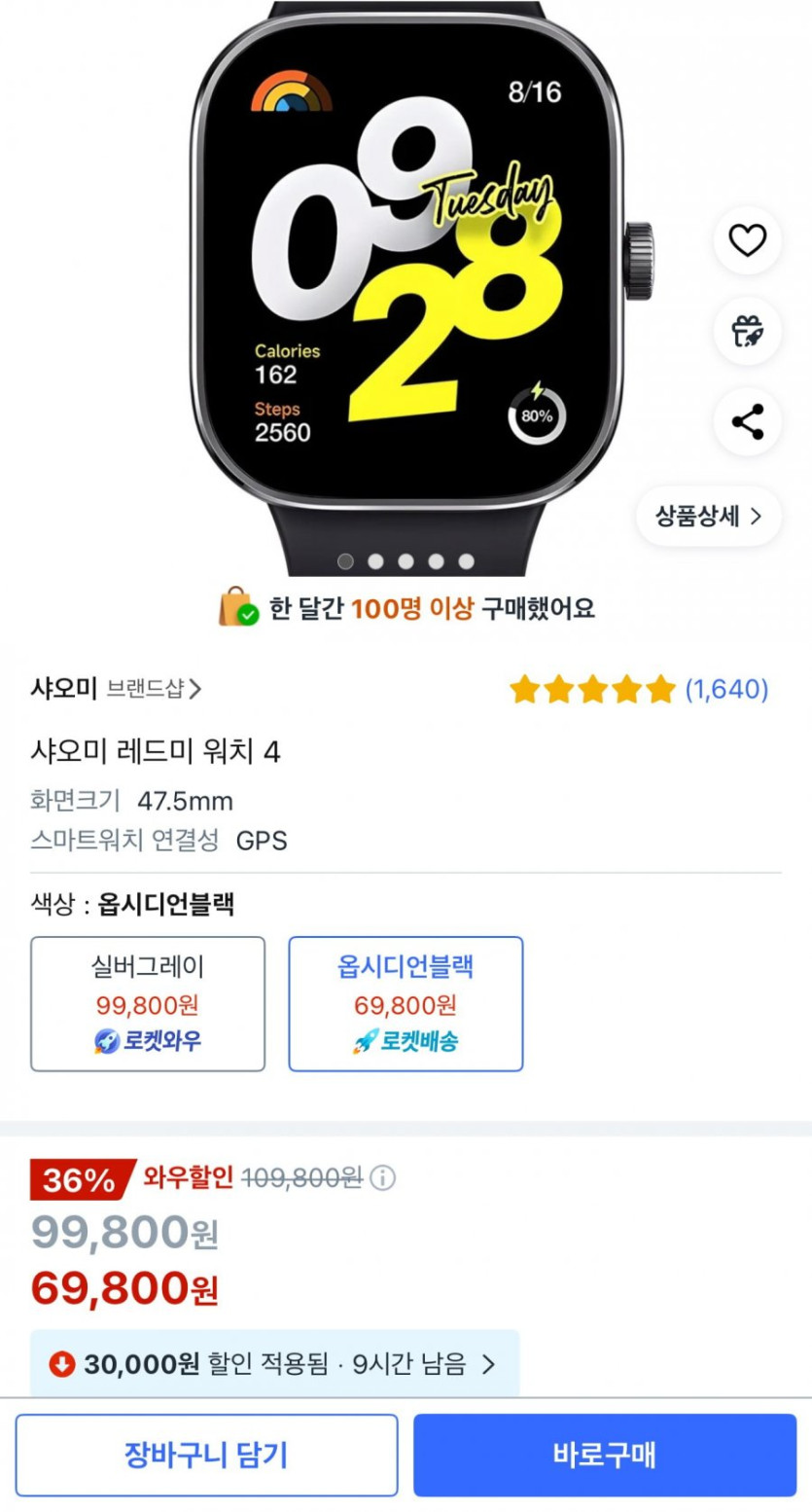Tap the gift icon beside the product image
This screenshot has width=812, height=1512.
pyautogui.click(x=747, y=332)
